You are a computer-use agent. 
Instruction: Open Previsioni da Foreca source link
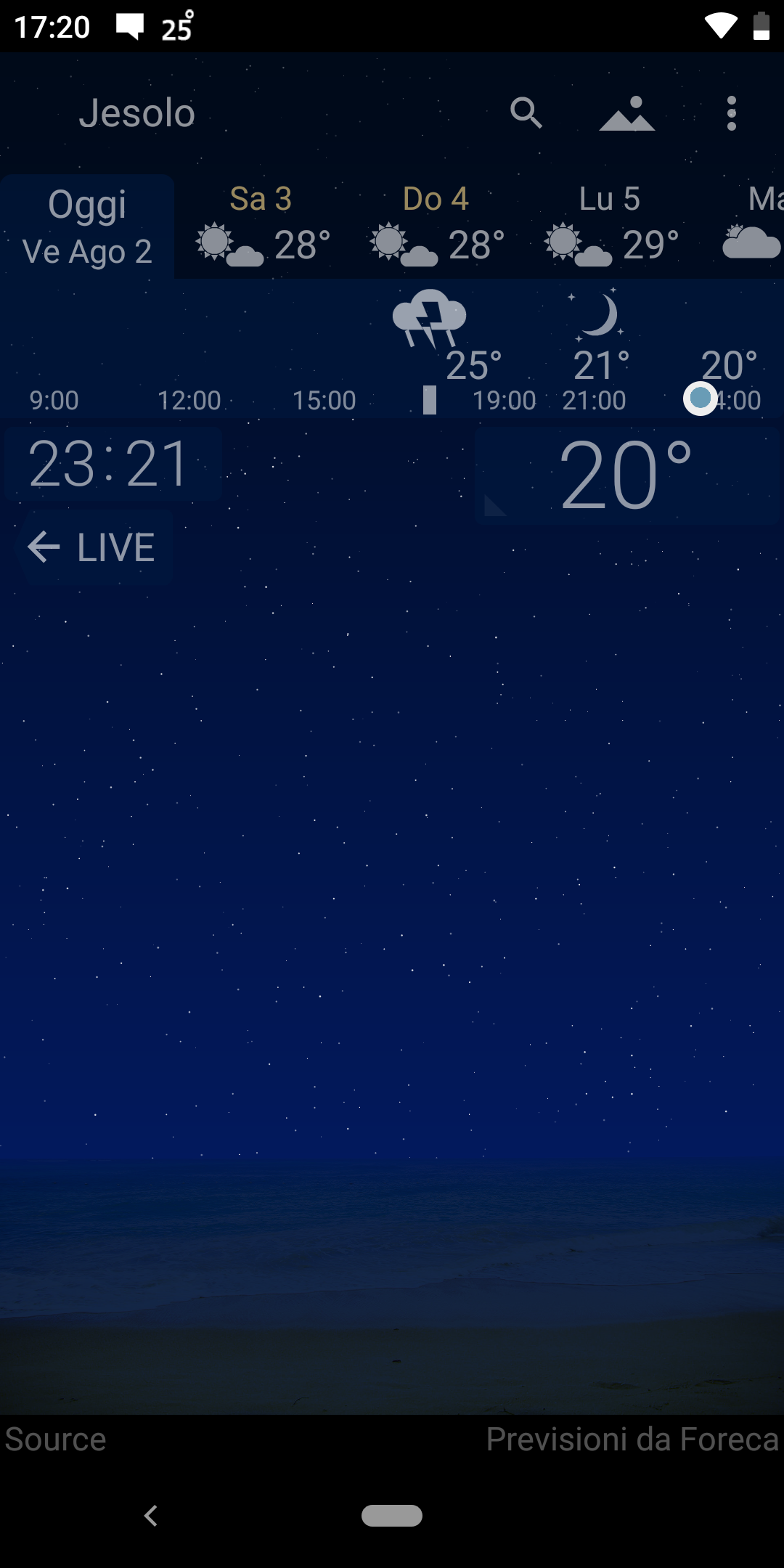pyautogui.click(x=632, y=1439)
